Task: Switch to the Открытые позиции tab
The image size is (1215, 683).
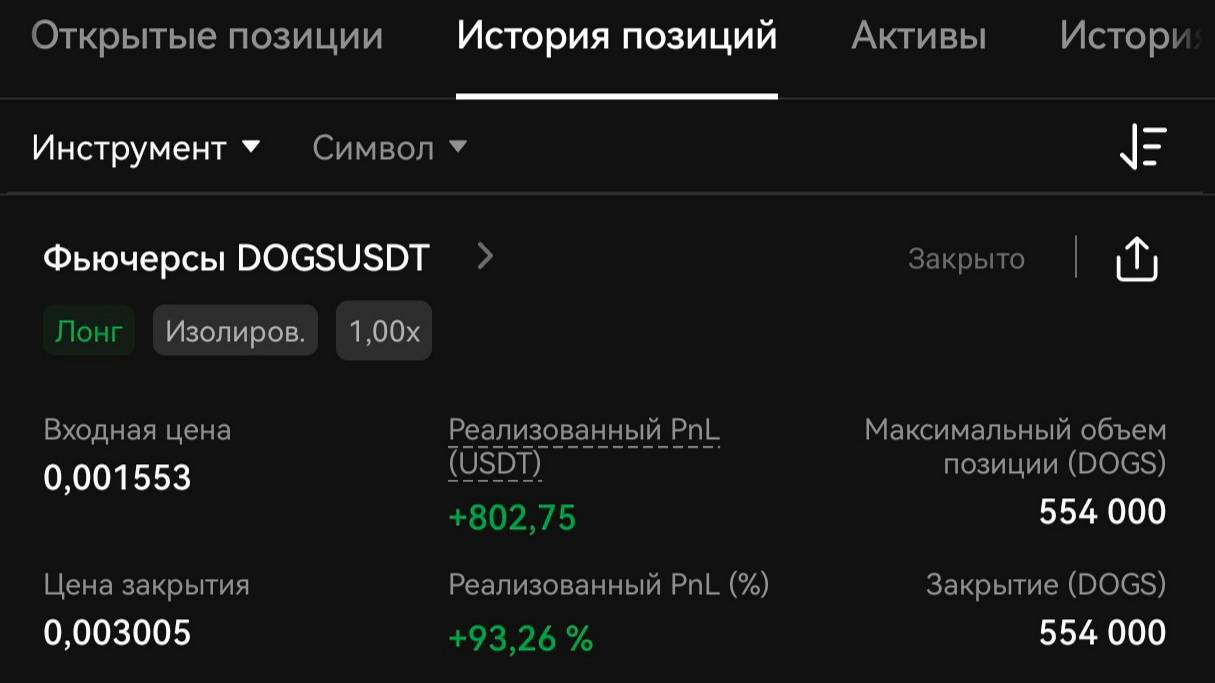Action: tap(206, 36)
